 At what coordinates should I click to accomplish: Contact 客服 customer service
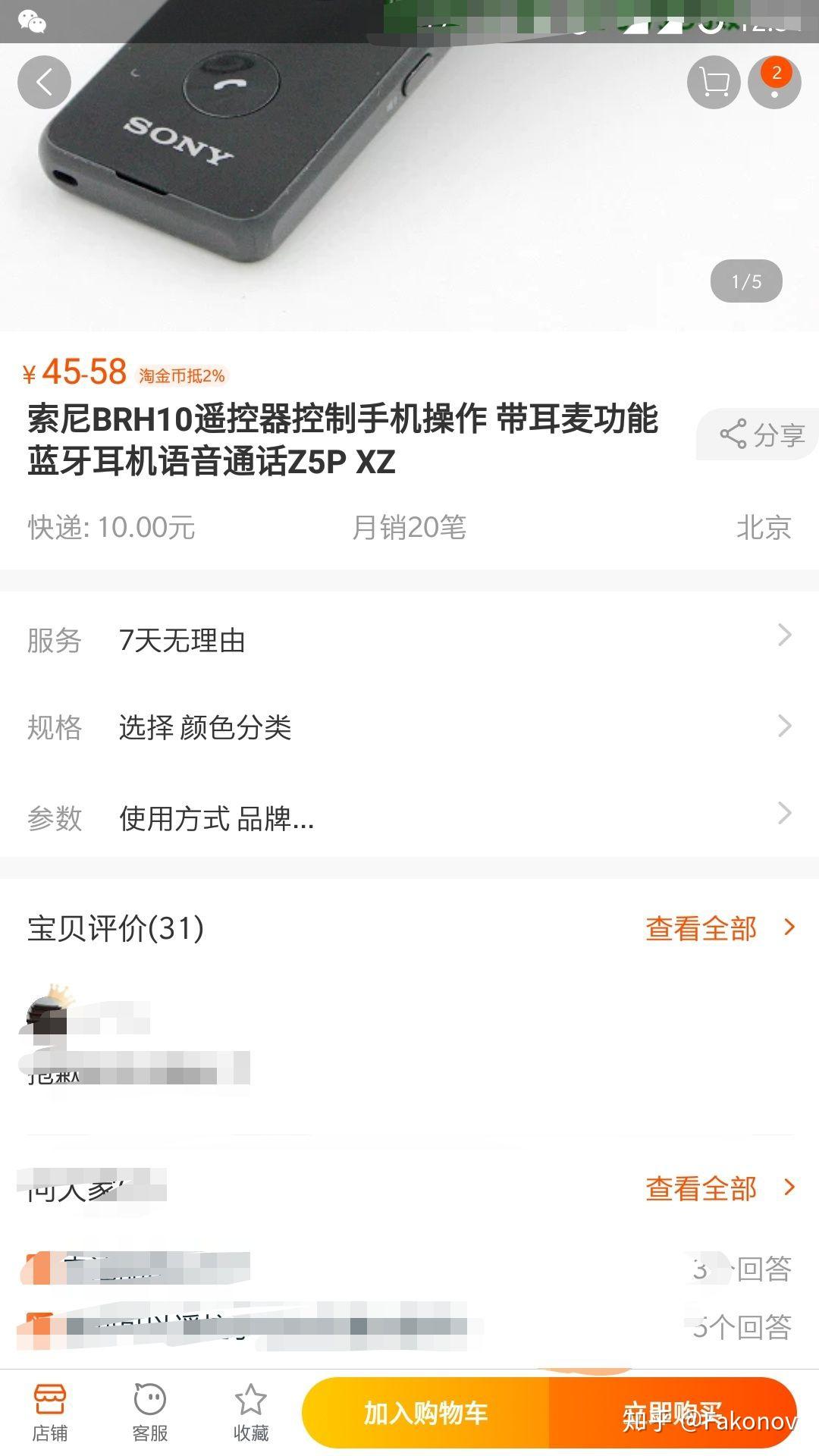coord(149,1412)
